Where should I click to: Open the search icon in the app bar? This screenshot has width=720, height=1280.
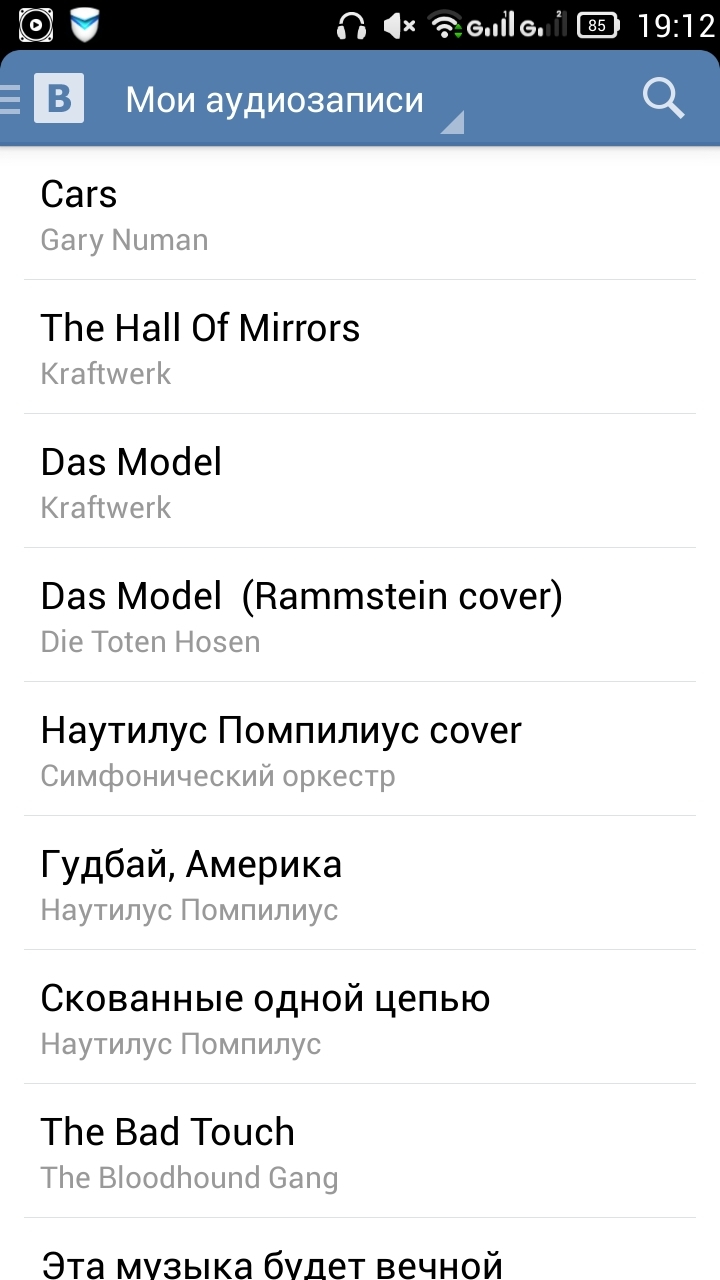662,99
